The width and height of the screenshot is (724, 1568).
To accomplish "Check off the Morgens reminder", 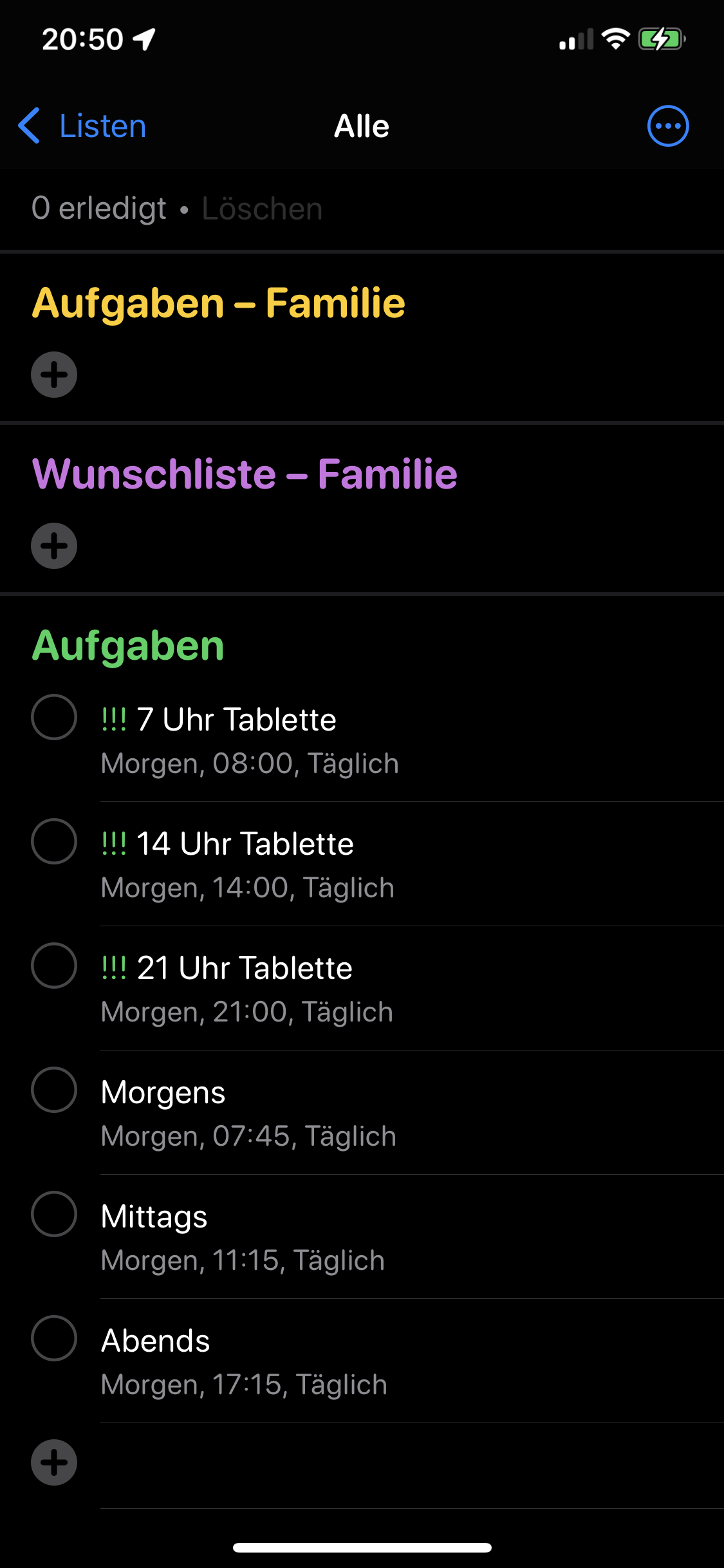I will point(54,1090).
